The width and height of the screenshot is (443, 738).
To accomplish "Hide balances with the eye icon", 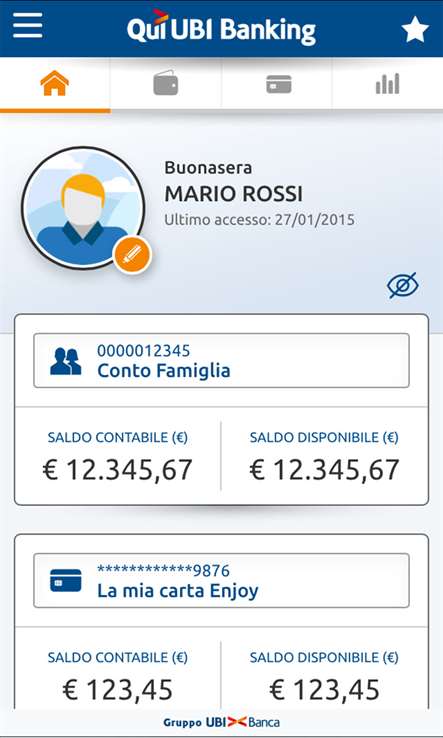I will (403, 285).
